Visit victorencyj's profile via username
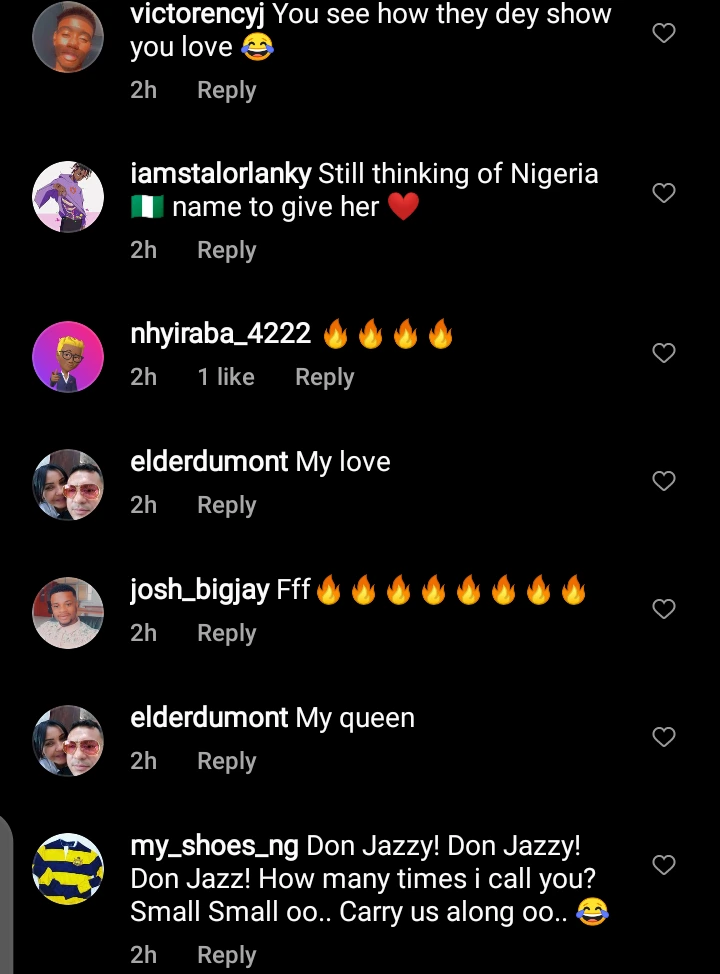The image size is (720, 974). point(198,15)
